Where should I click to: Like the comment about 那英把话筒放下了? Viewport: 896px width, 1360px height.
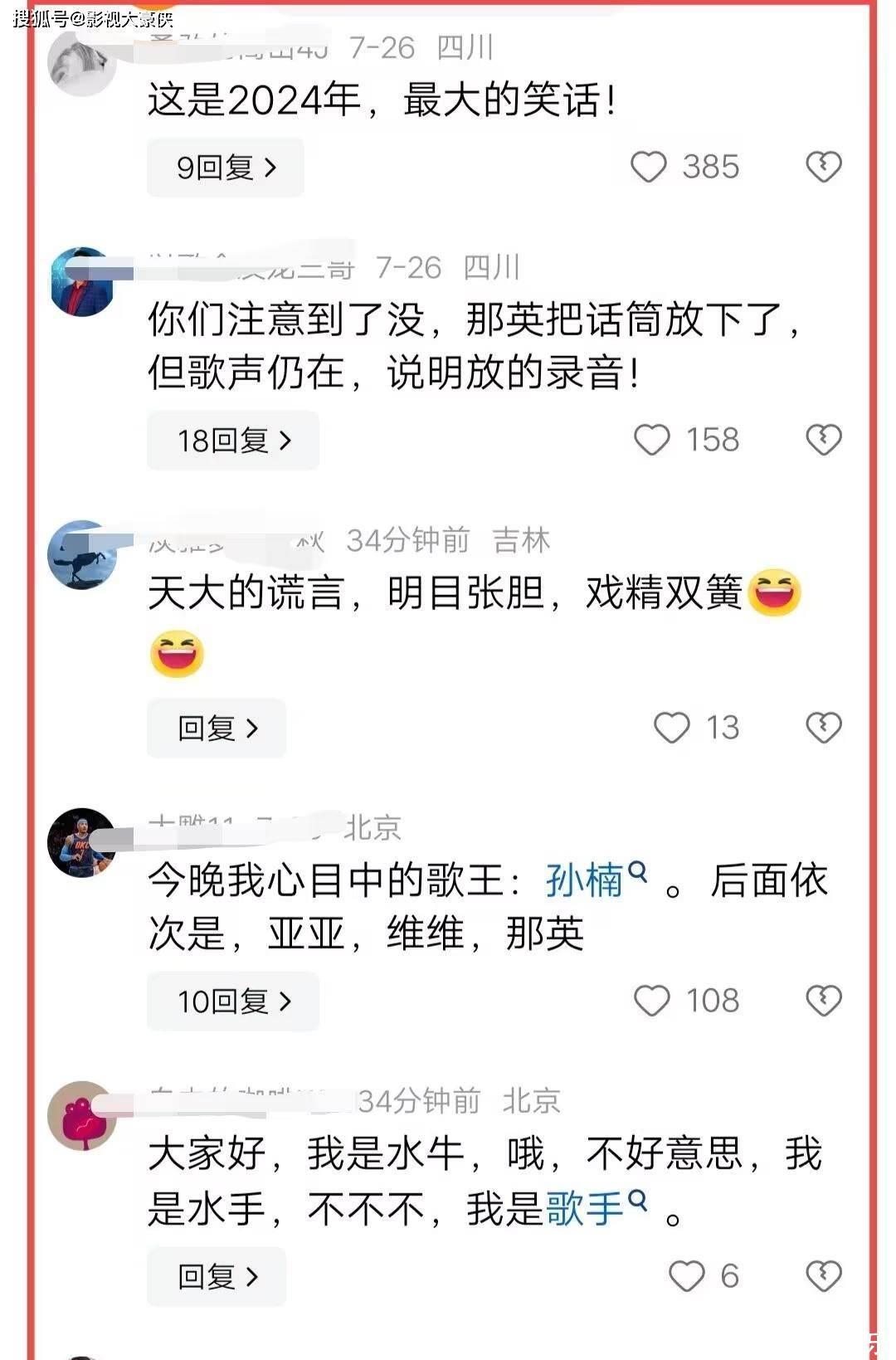[x=652, y=440]
